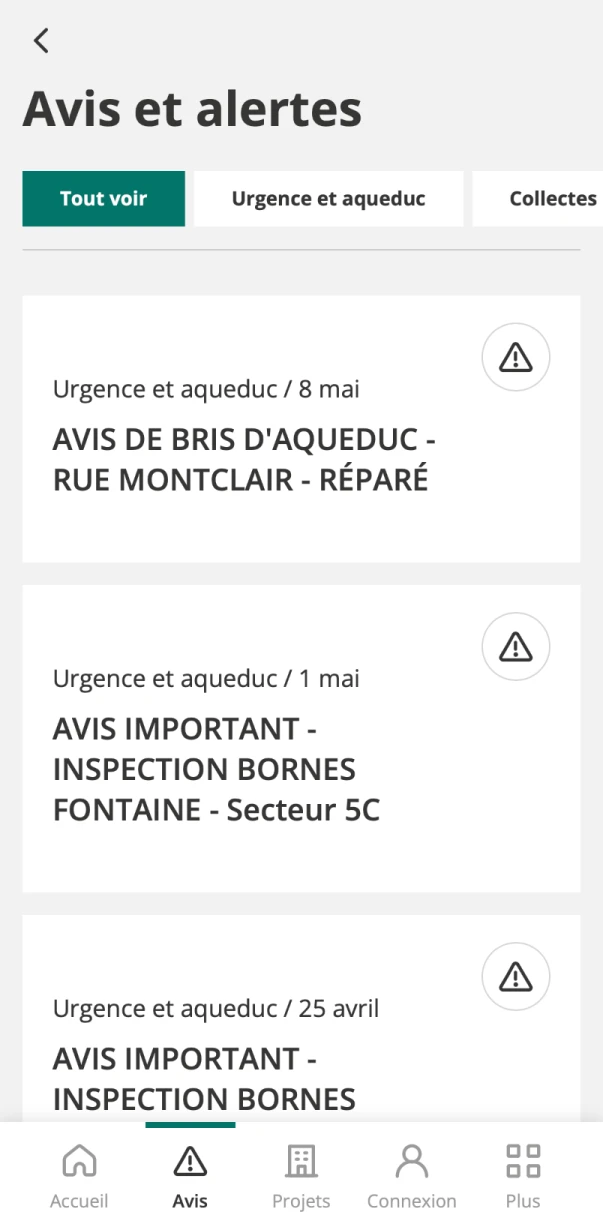
Task: Go back using the top arrow
Action: pos(41,41)
